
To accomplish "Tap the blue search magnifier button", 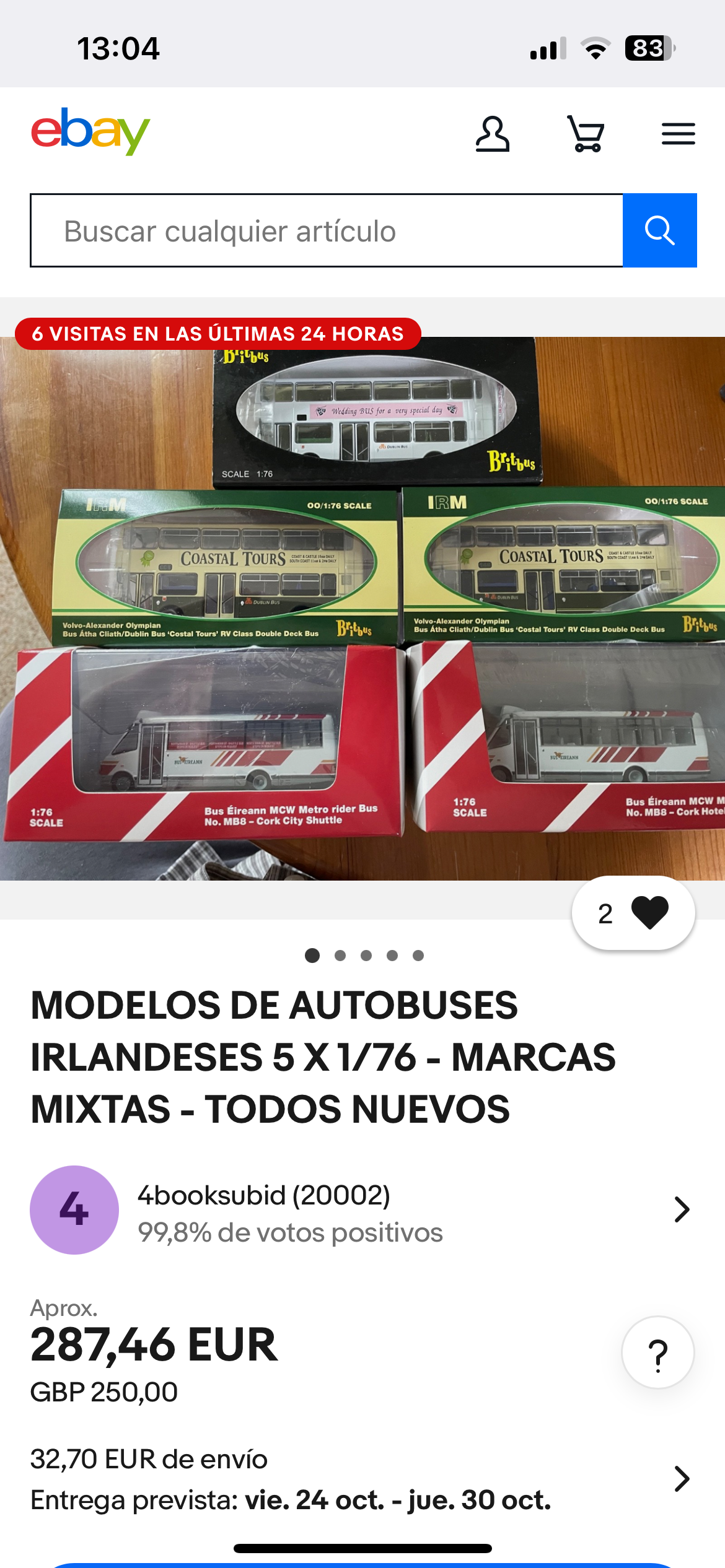I will pyautogui.click(x=660, y=231).
